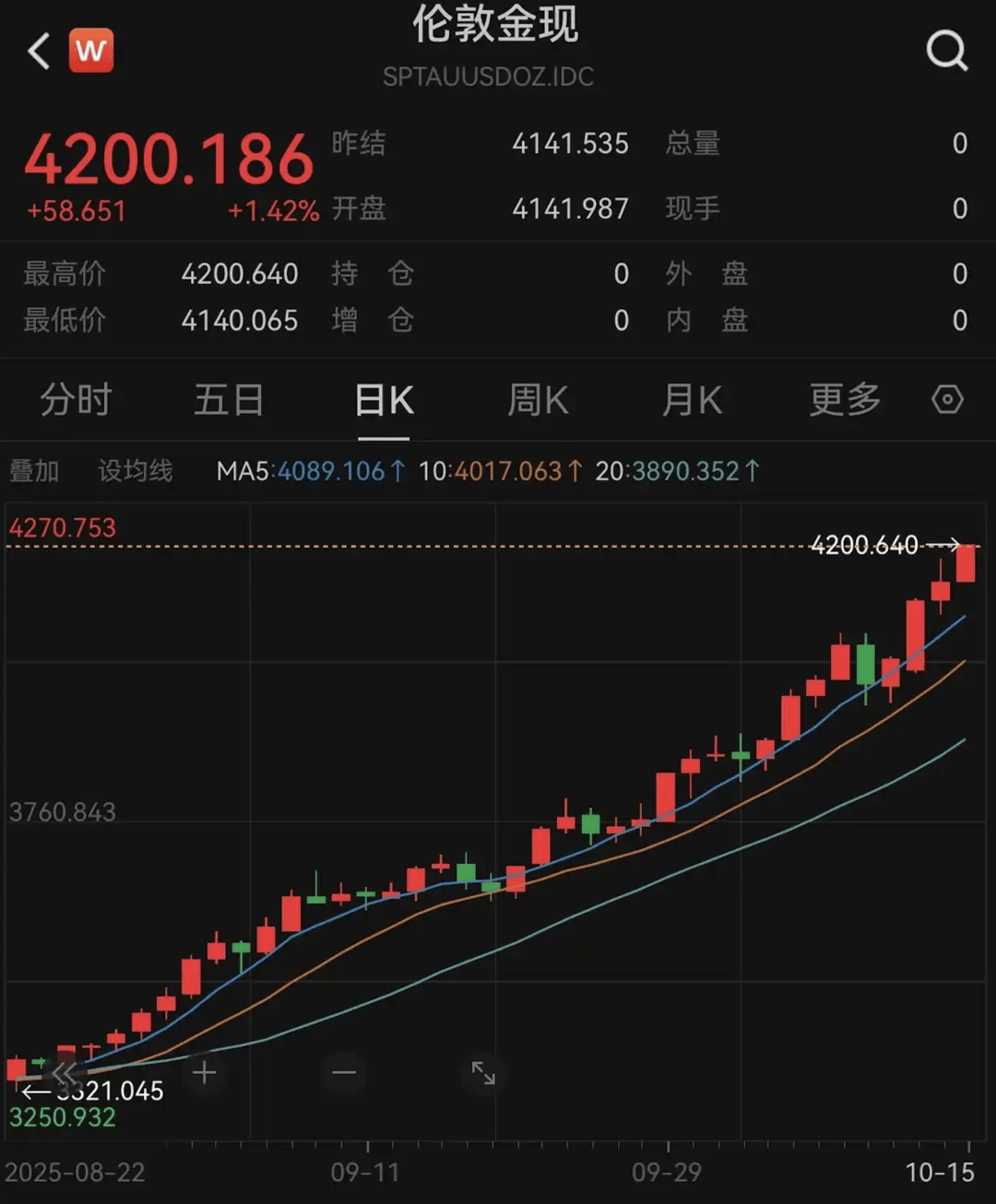Screen dimensions: 996x1204
Task: Expand chart to fullscreen
Action: (483, 1072)
